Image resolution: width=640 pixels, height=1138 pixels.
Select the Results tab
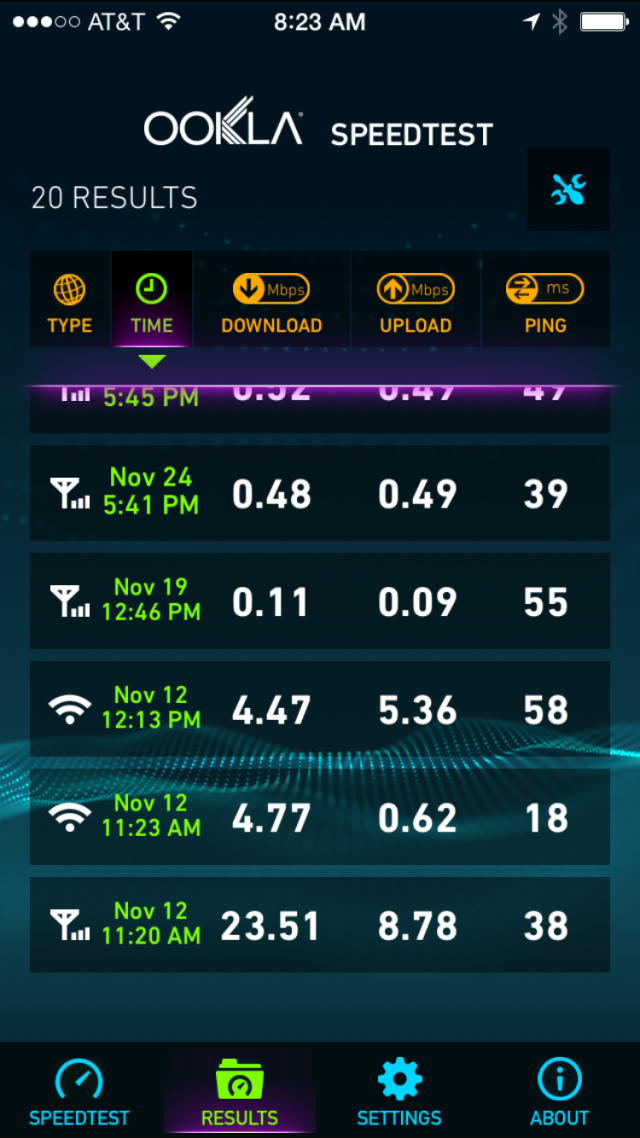(x=239, y=1091)
